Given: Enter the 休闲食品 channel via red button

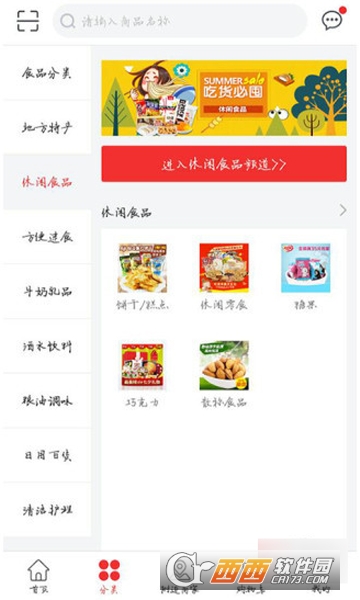Looking at the screenshot, I should pos(224,164).
